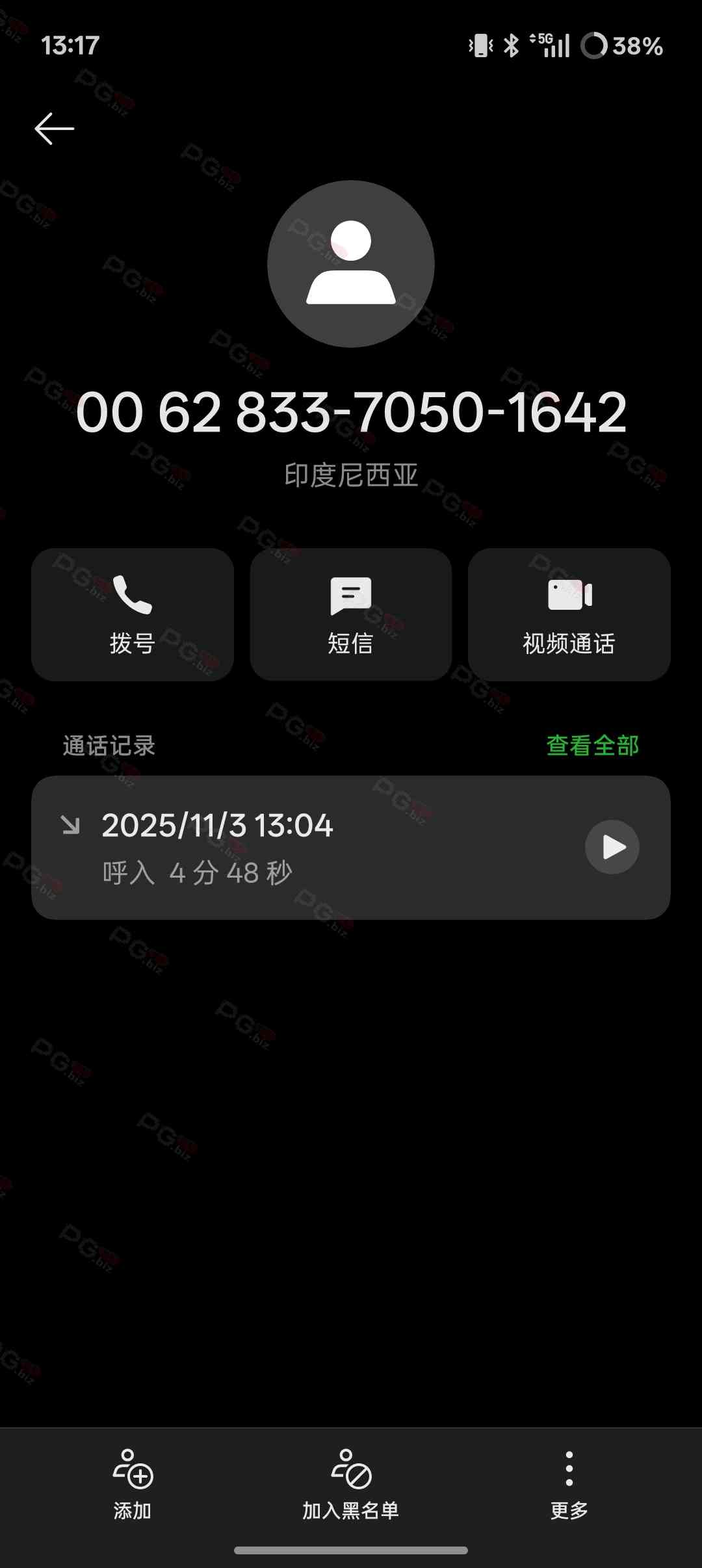Send a 短信 to this number

tap(351, 614)
